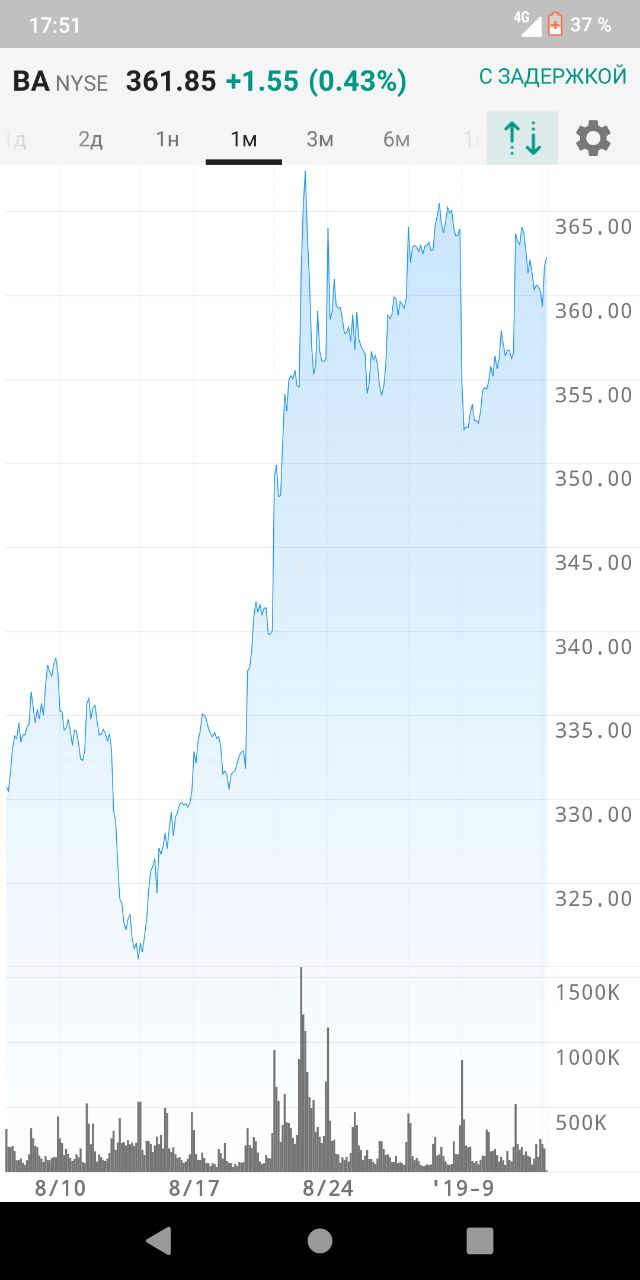Go back with system back button

[158, 1241]
